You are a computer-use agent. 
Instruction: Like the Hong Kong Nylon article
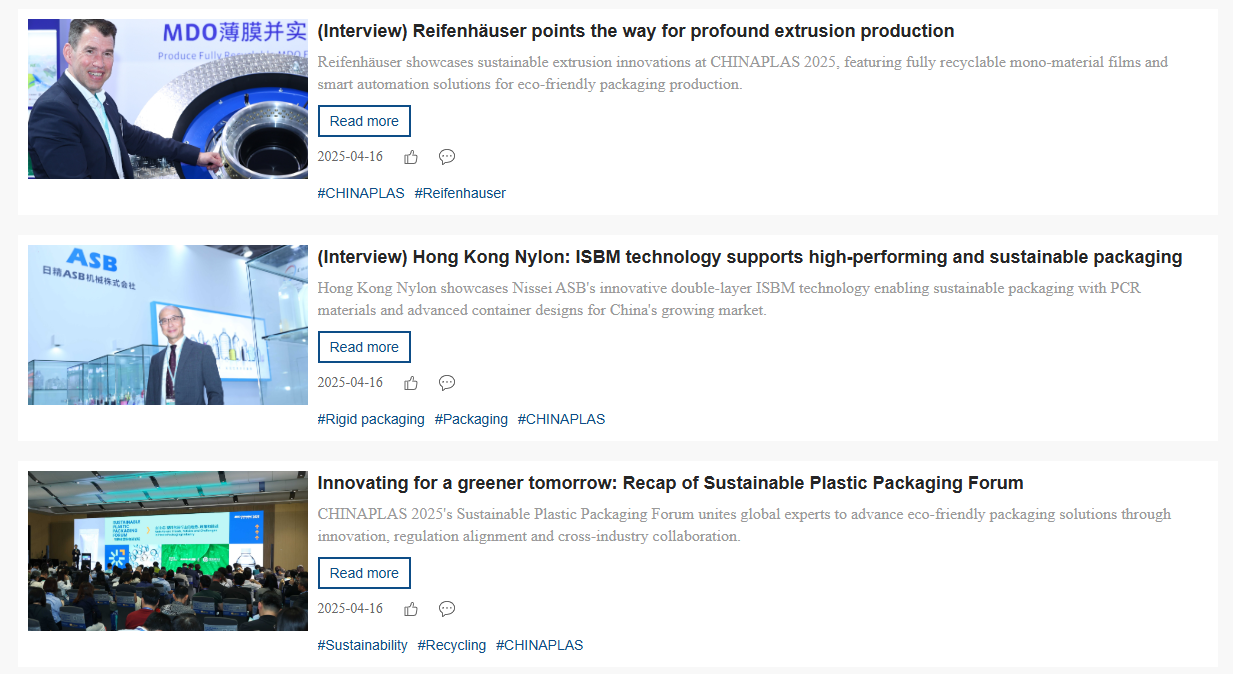[411, 383]
